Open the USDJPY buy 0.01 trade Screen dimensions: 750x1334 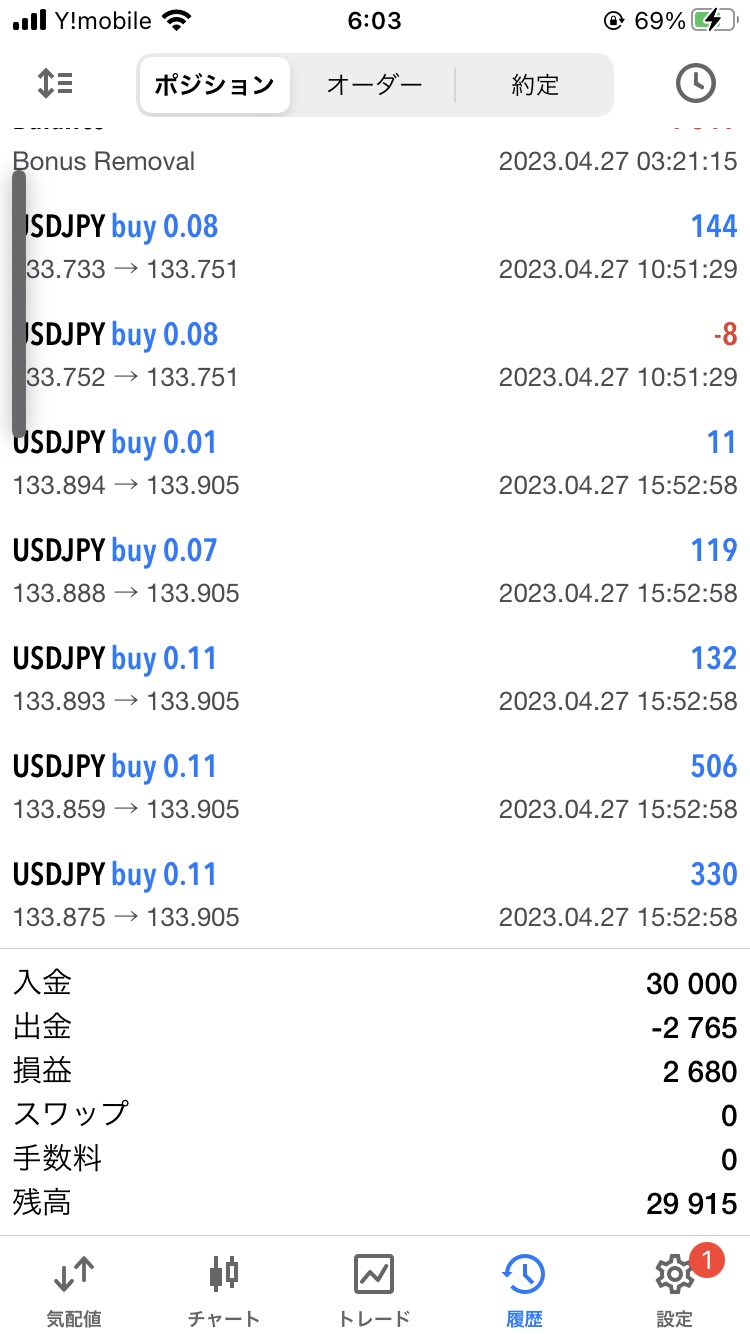click(375, 463)
